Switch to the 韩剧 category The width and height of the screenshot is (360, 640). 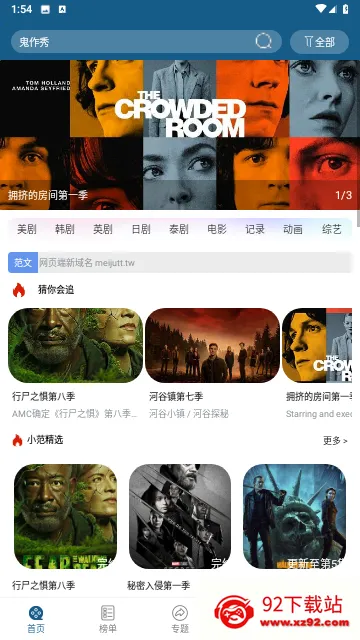(65, 229)
